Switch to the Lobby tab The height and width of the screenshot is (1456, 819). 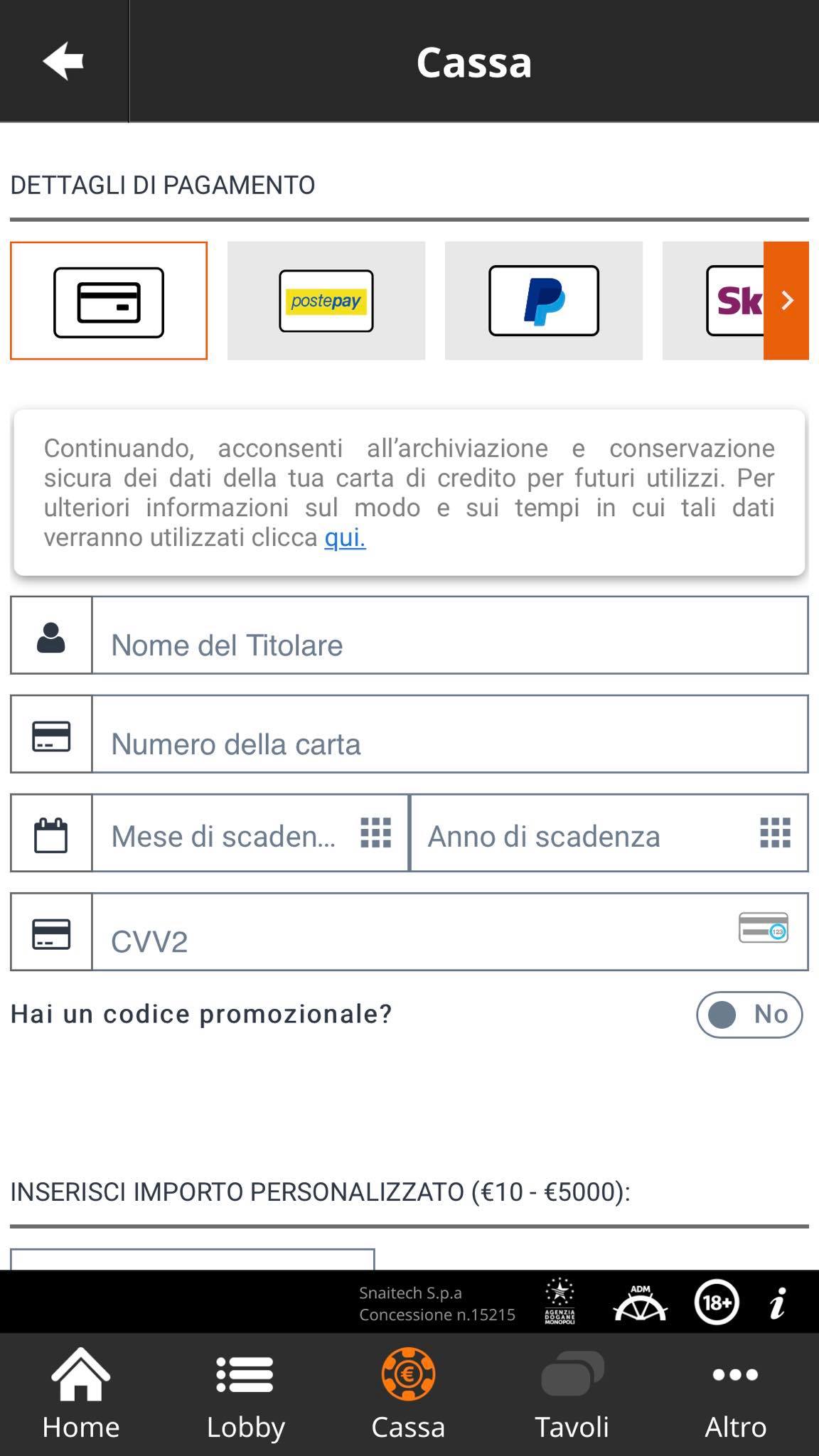[245, 1394]
